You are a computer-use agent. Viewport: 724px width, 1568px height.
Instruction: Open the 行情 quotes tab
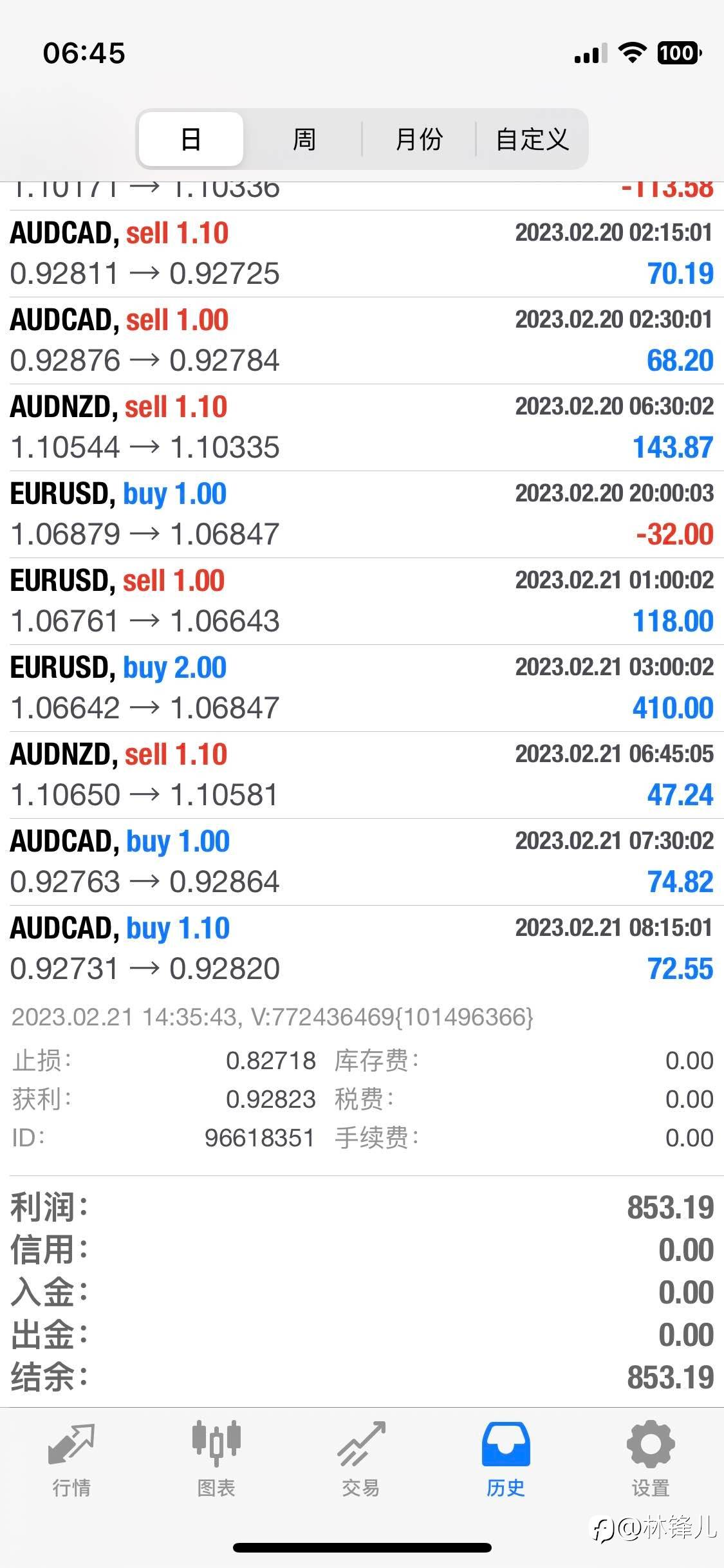tap(71, 1459)
